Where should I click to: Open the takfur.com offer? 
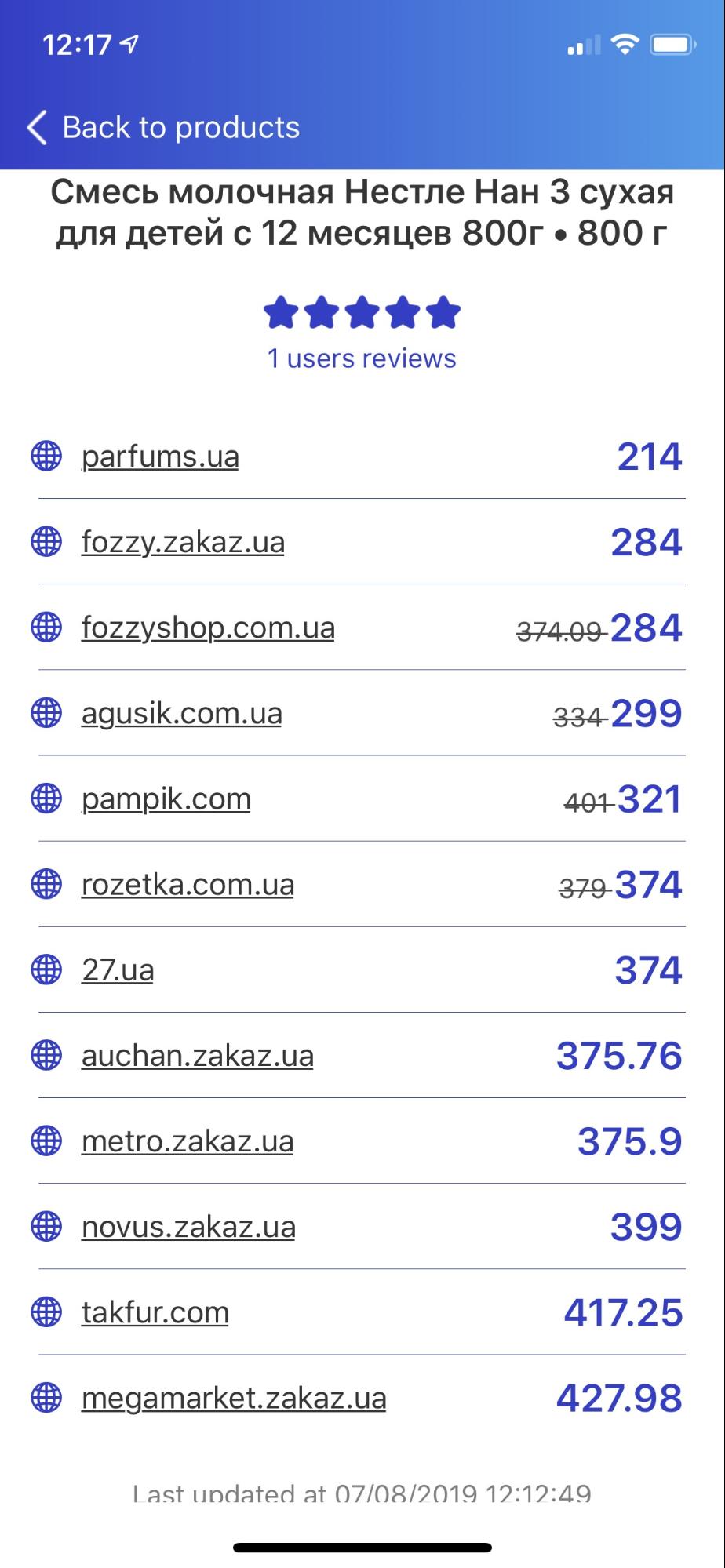[x=155, y=1312]
